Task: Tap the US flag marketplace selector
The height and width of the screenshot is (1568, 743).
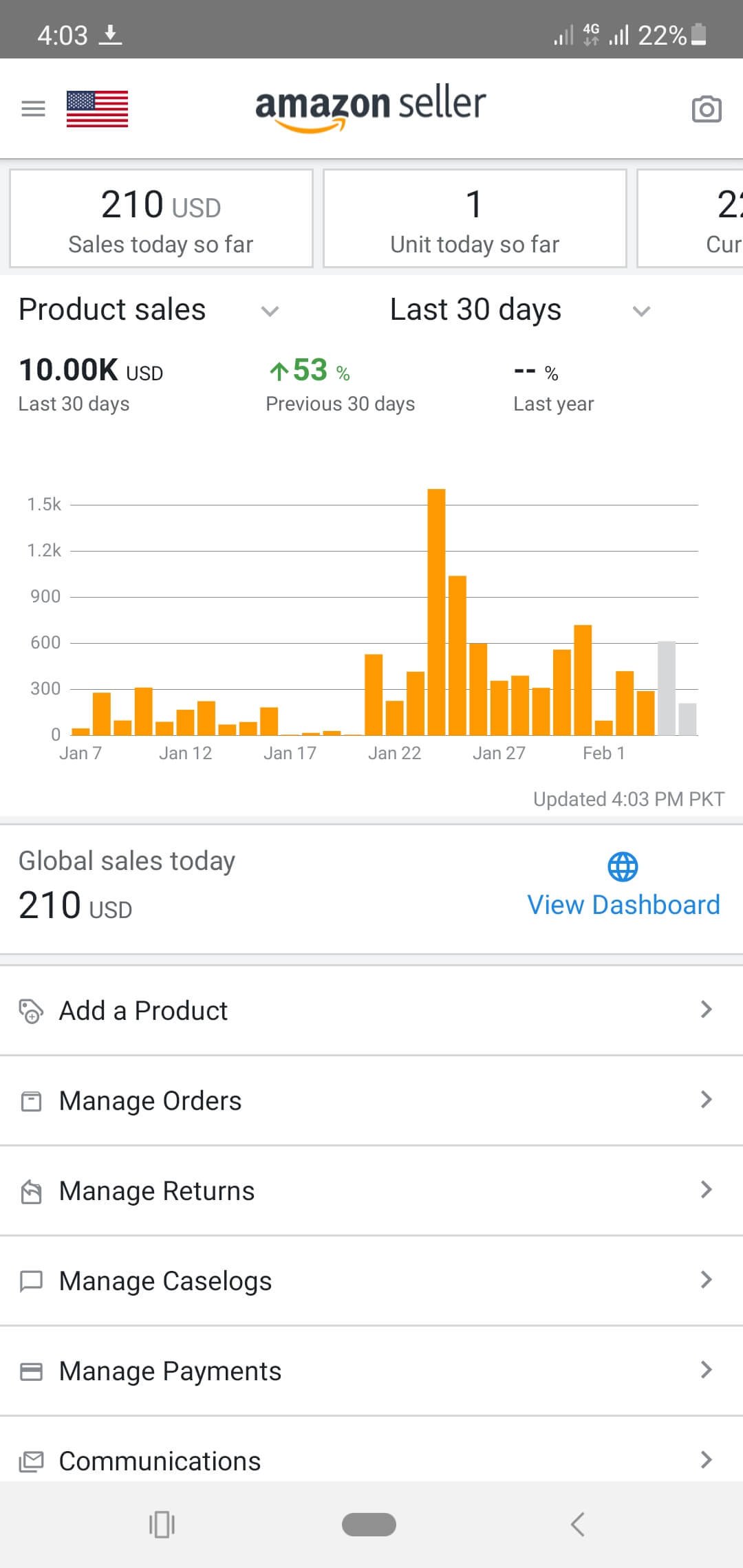Action: [x=97, y=109]
